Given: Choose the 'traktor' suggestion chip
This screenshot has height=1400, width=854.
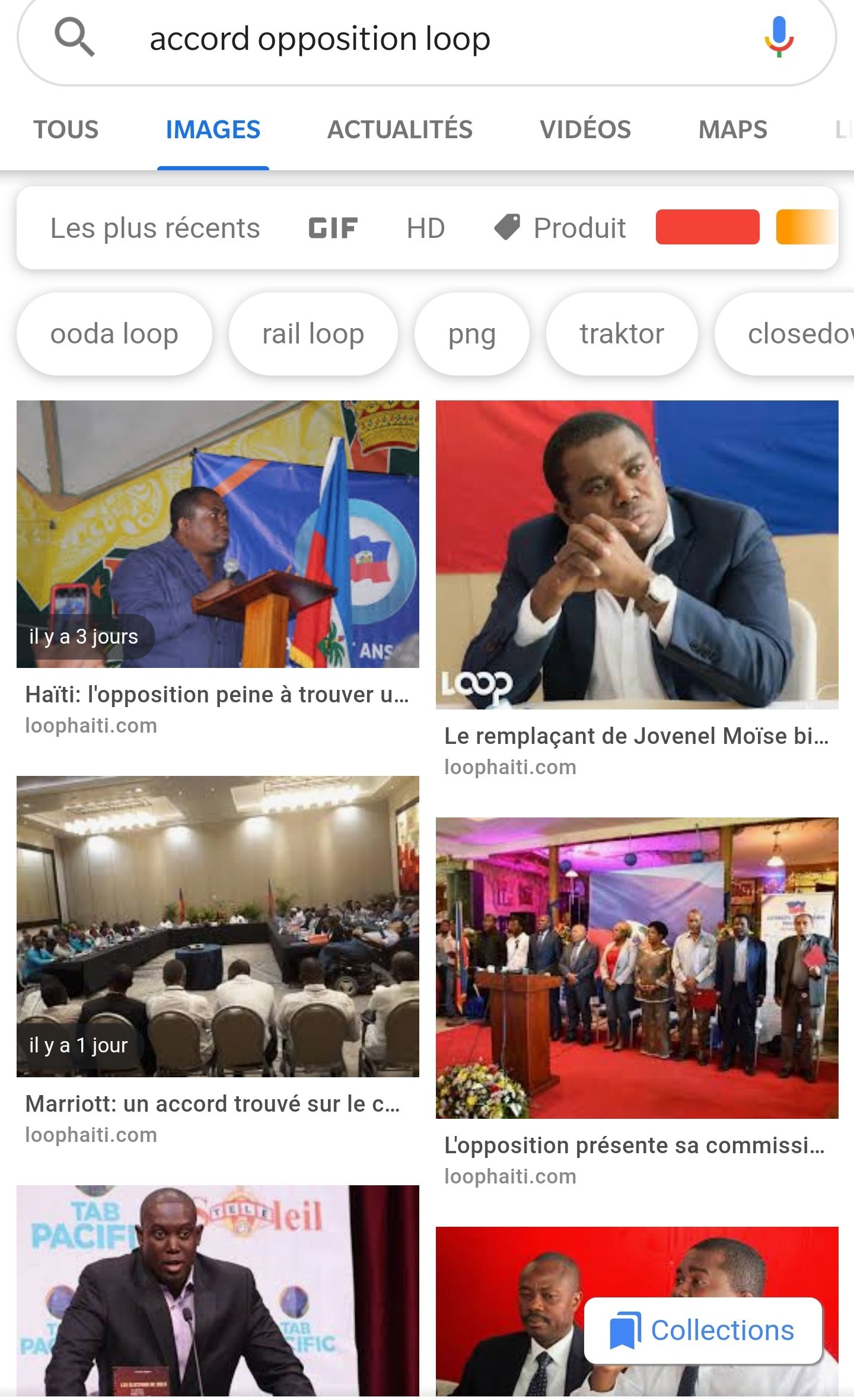Looking at the screenshot, I should [x=621, y=334].
